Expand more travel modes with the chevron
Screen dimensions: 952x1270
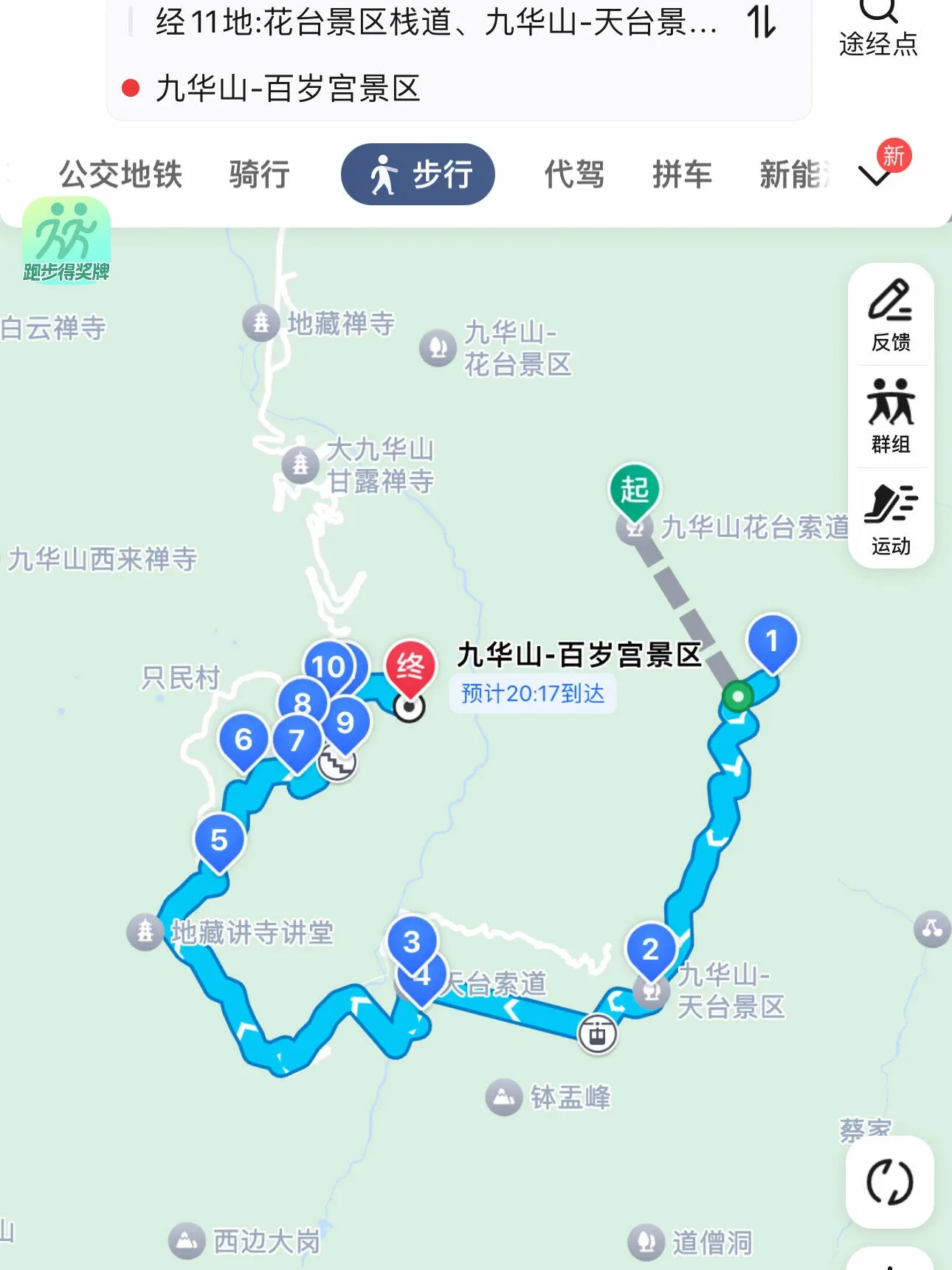coord(875,176)
